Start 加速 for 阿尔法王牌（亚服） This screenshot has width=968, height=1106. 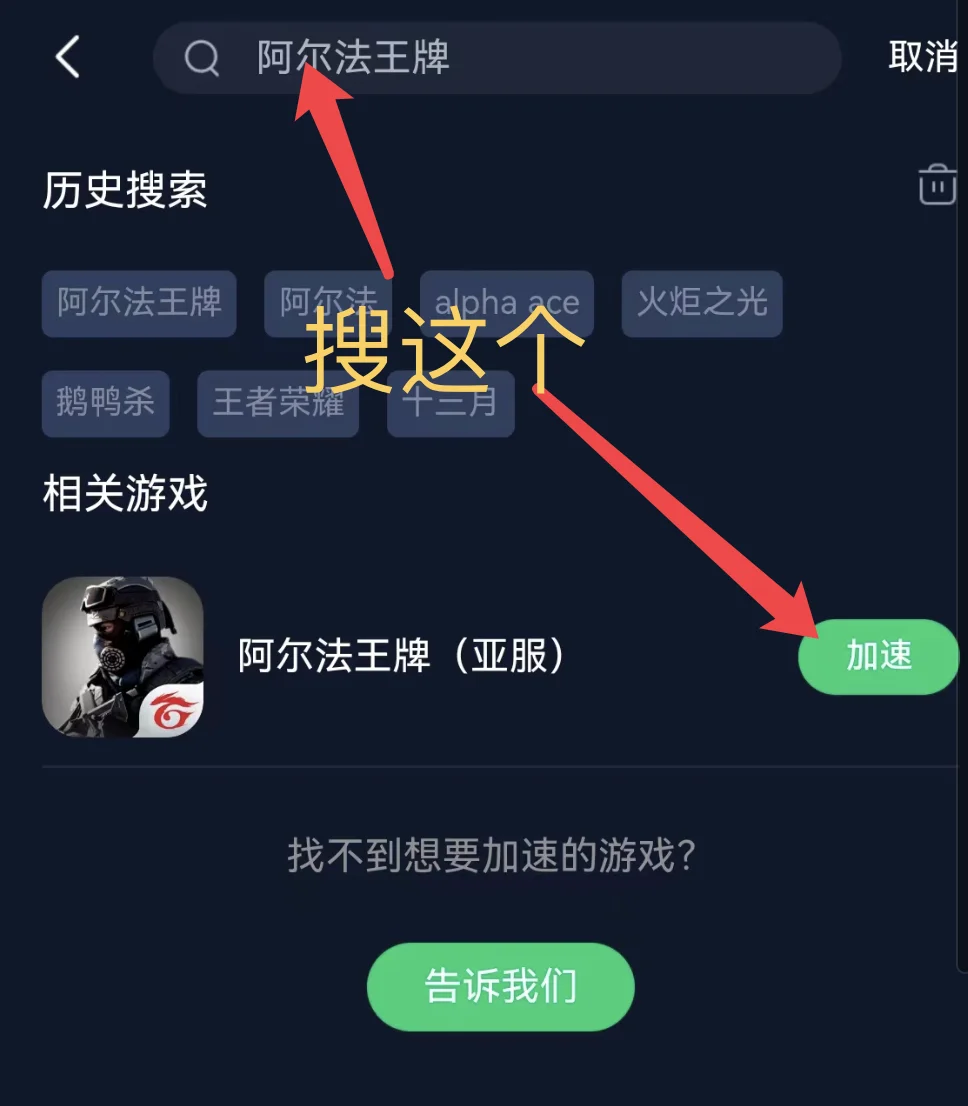[878, 657]
